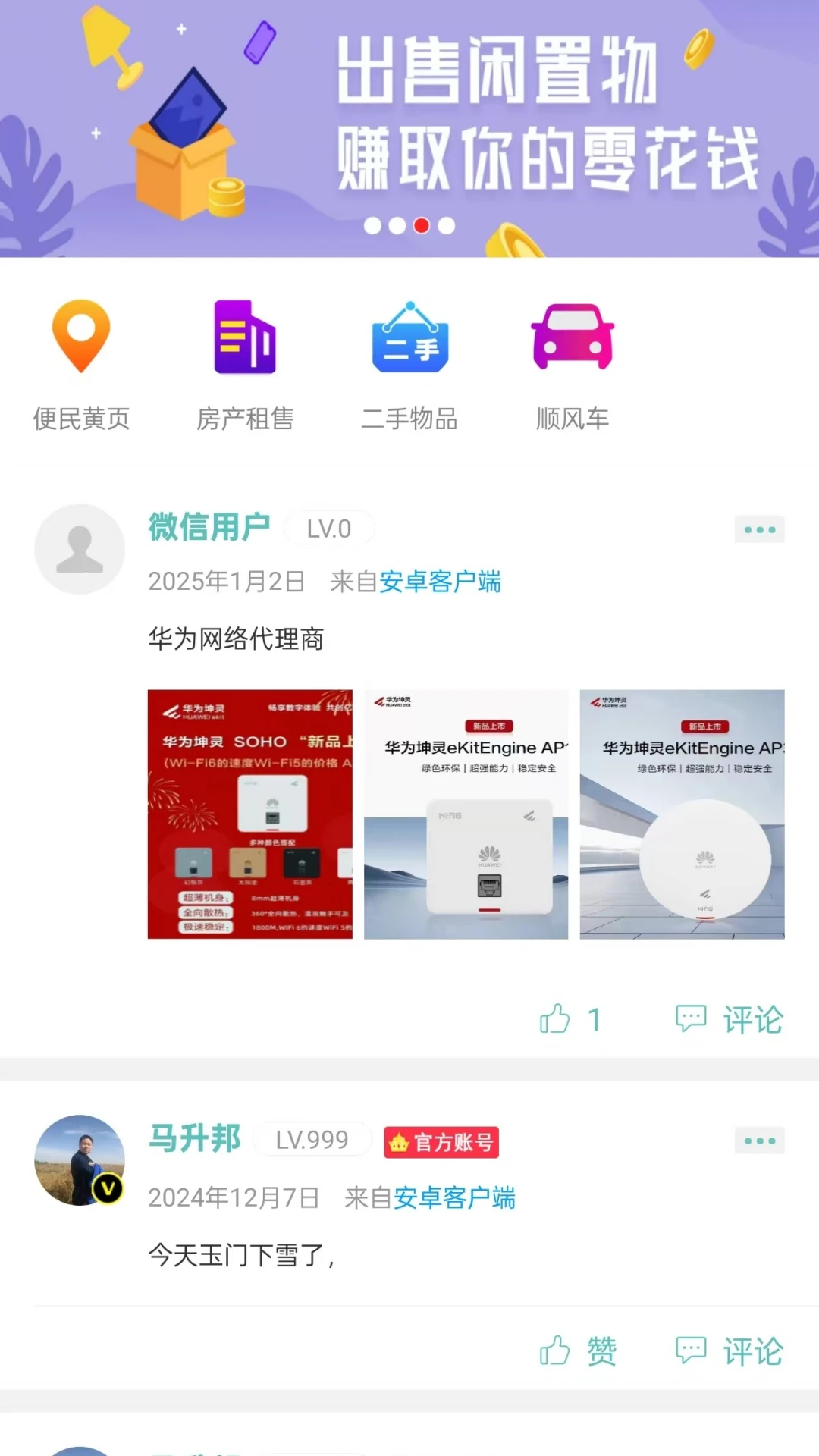Click the 微信用户 username link
The height and width of the screenshot is (1456, 819).
[209, 527]
